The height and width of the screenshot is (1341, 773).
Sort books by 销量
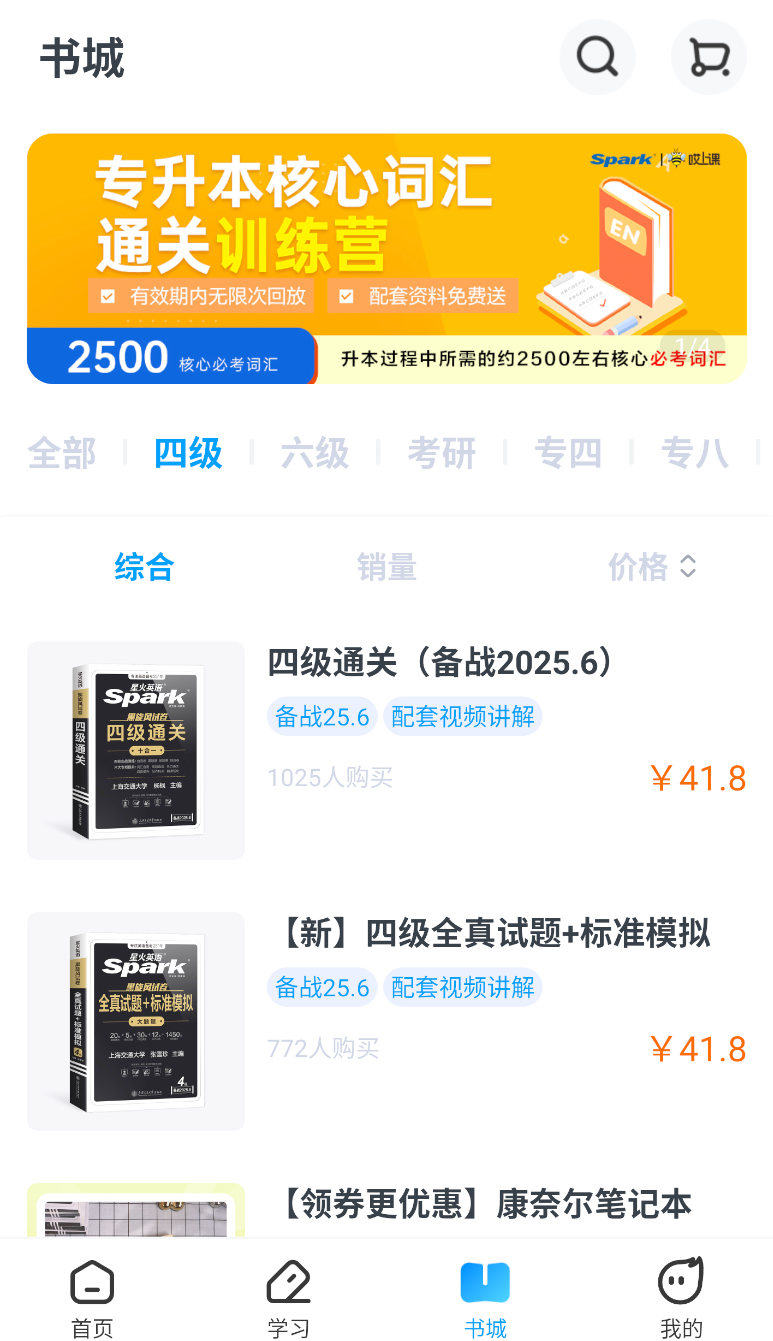tap(386, 567)
